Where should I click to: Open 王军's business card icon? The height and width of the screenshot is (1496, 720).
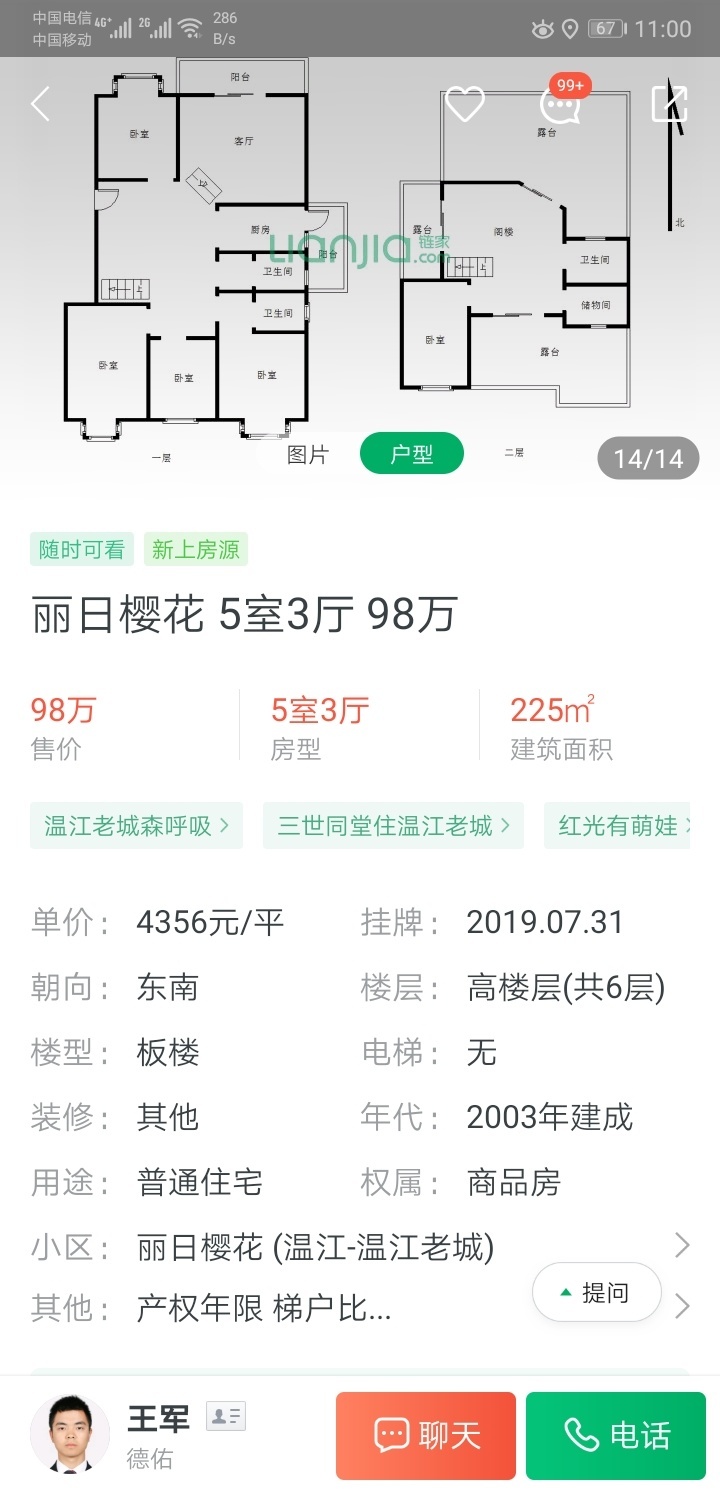226,1416
